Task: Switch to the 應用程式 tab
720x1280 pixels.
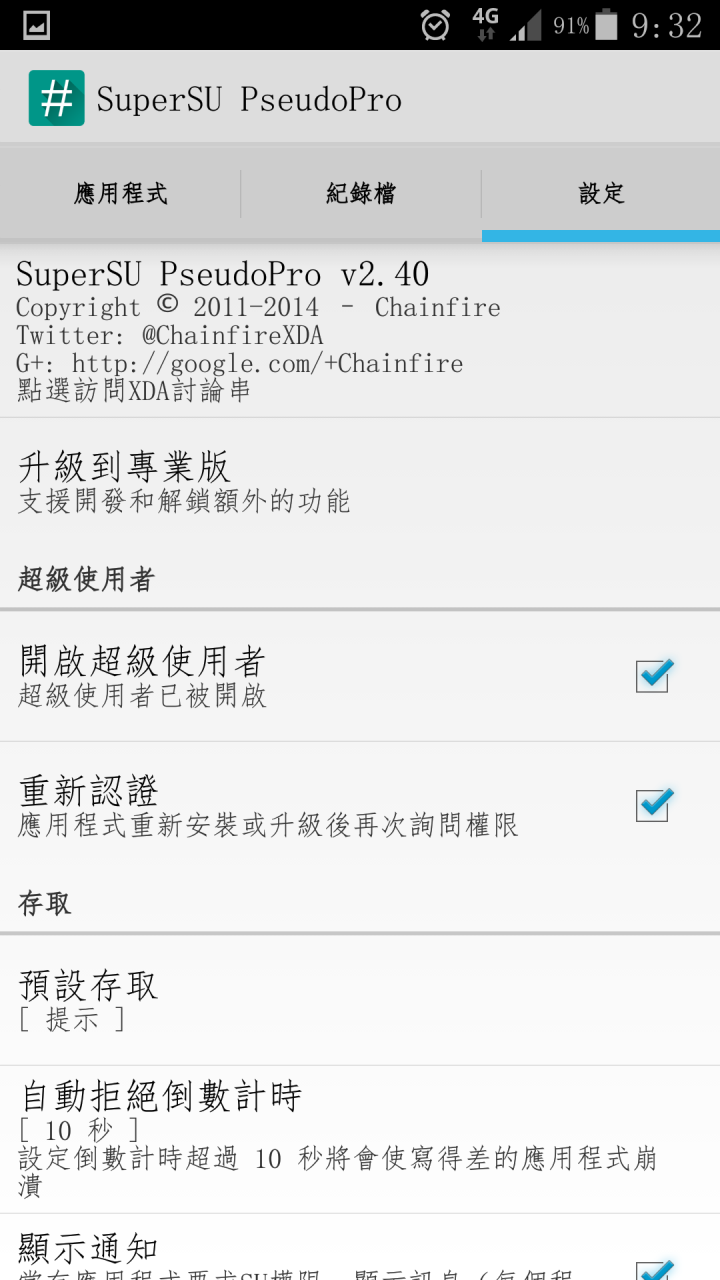Action: click(x=120, y=194)
